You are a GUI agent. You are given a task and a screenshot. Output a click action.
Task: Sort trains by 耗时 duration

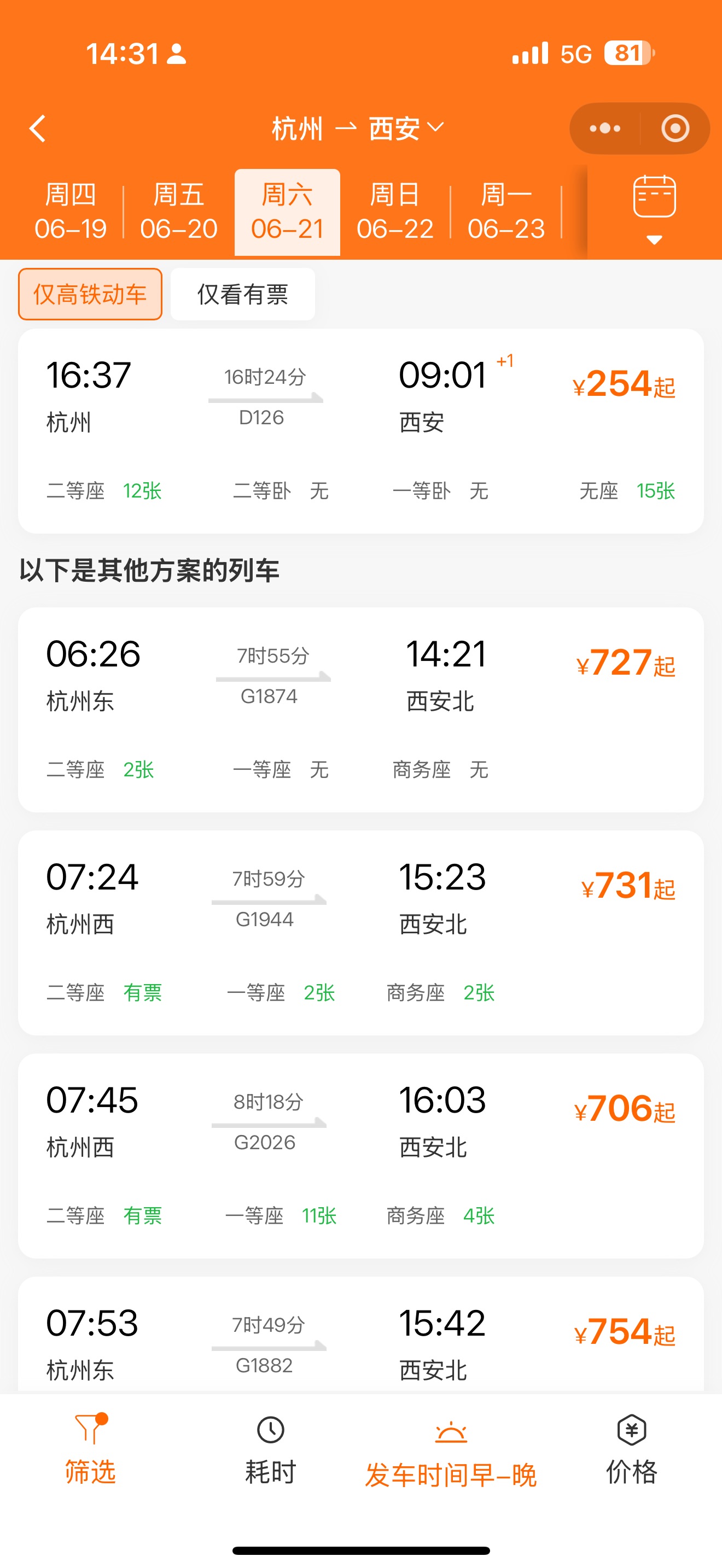270,1450
